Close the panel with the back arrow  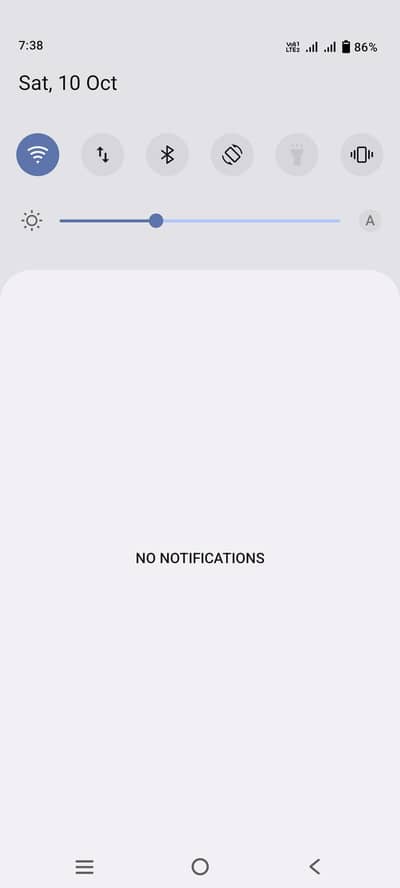pos(315,866)
